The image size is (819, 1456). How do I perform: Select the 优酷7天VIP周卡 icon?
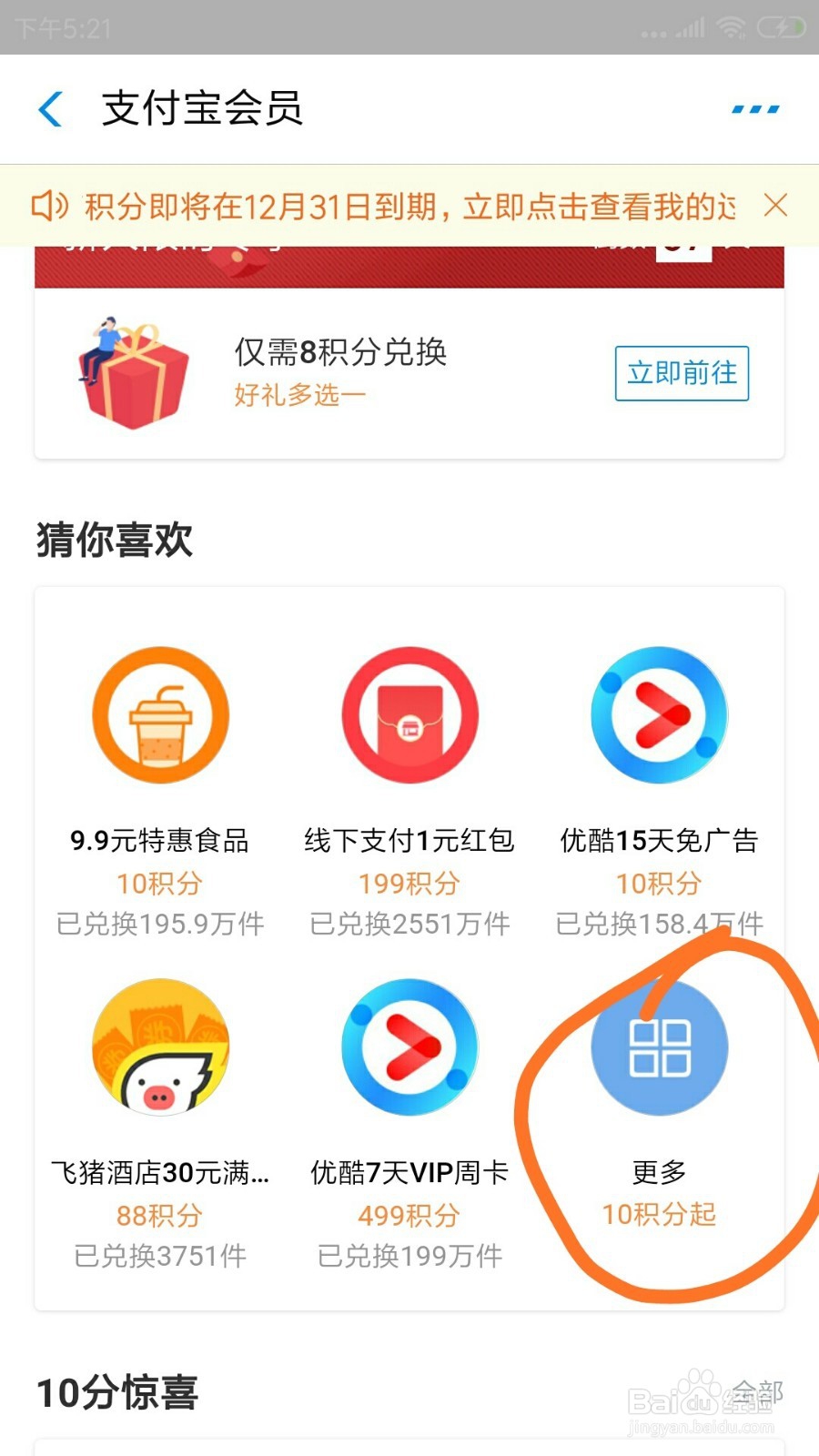point(409,1046)
